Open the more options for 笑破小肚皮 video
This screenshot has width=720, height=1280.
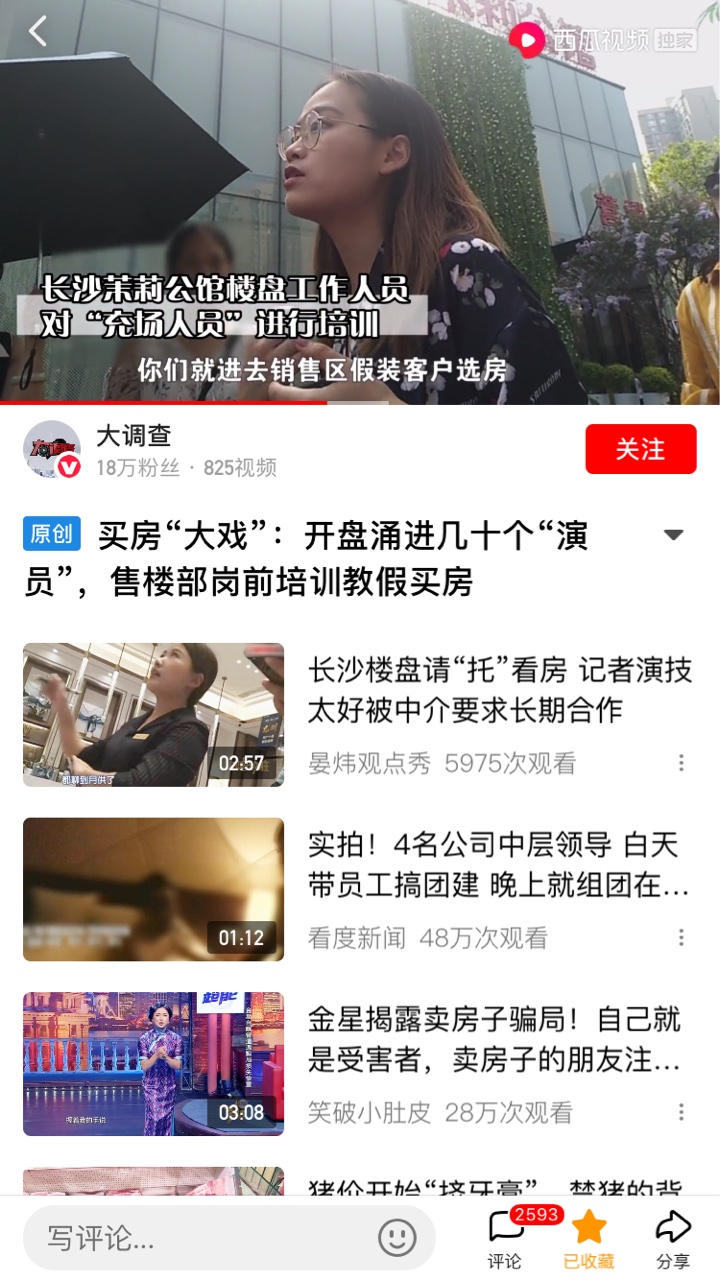[x=681, y=1112]
